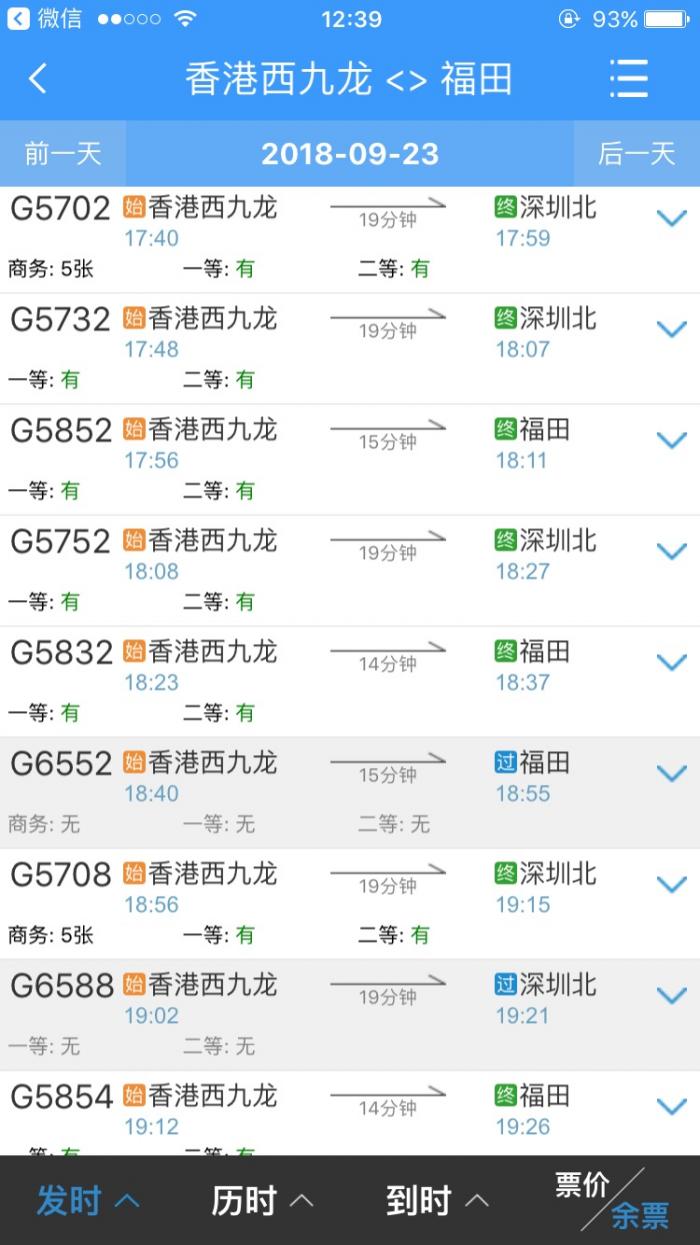The height and width of the screenshot is (1245, 700).
Task: Expand details for train G5832
Action: pos(671,662)
